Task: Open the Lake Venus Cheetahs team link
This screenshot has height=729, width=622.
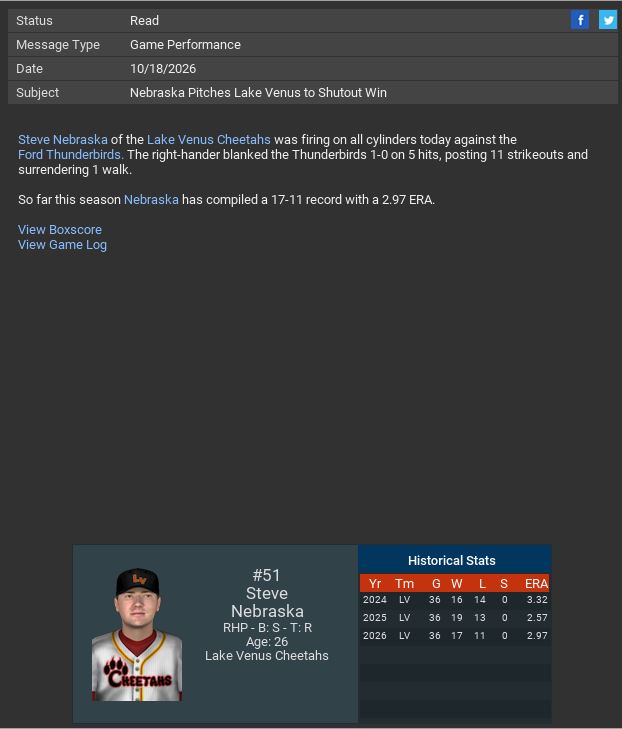Action: point(208,140)
